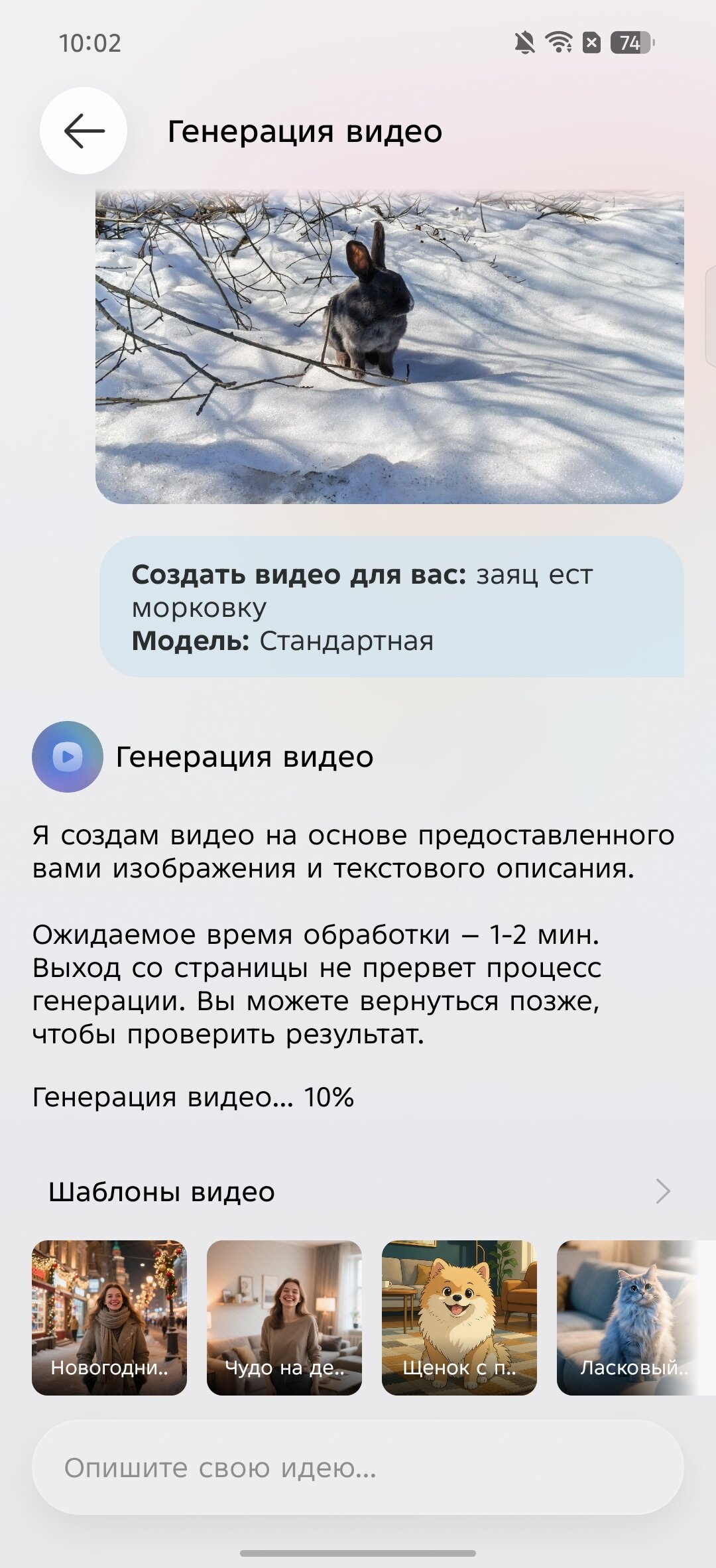Screen dimensions: 716x1568
Task: Select the Новогодни.. video template
Action: coord(109,1318)
